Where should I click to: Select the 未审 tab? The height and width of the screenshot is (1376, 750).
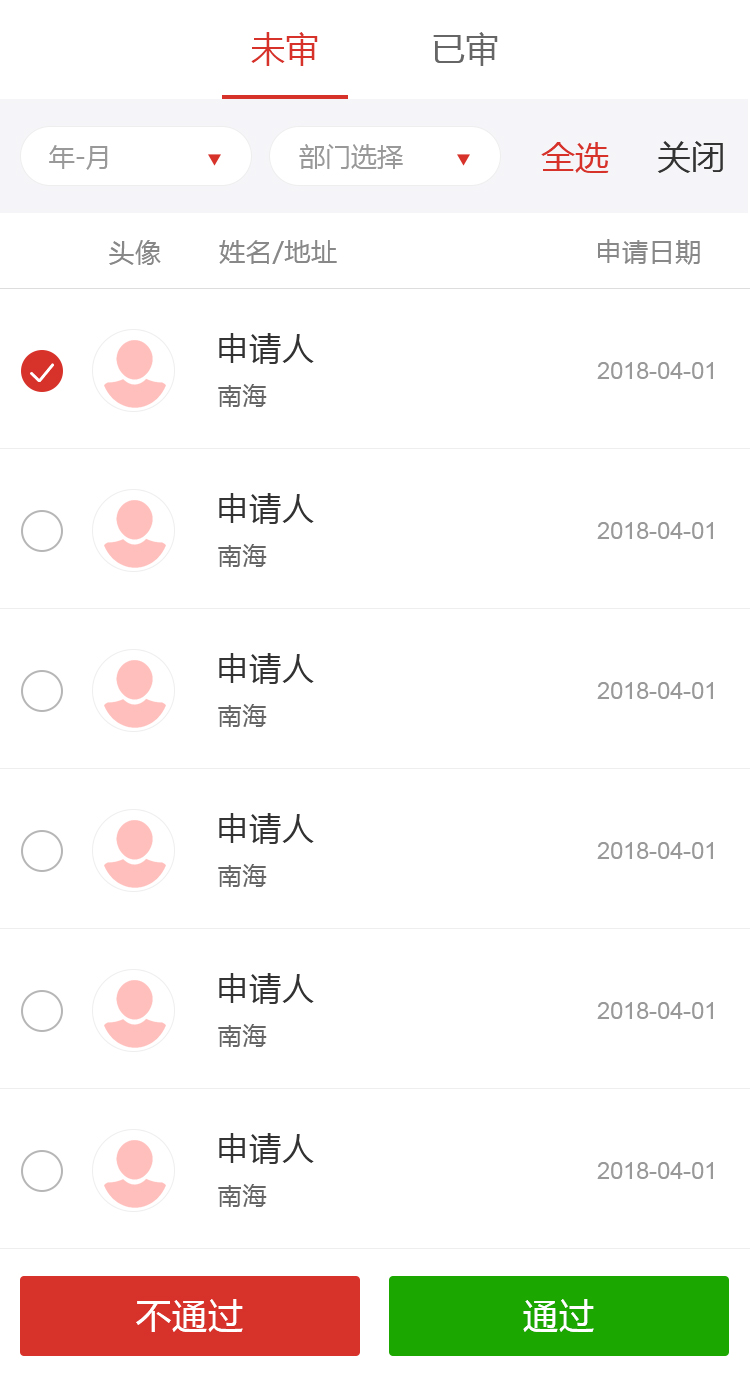(x=285, y=50)
